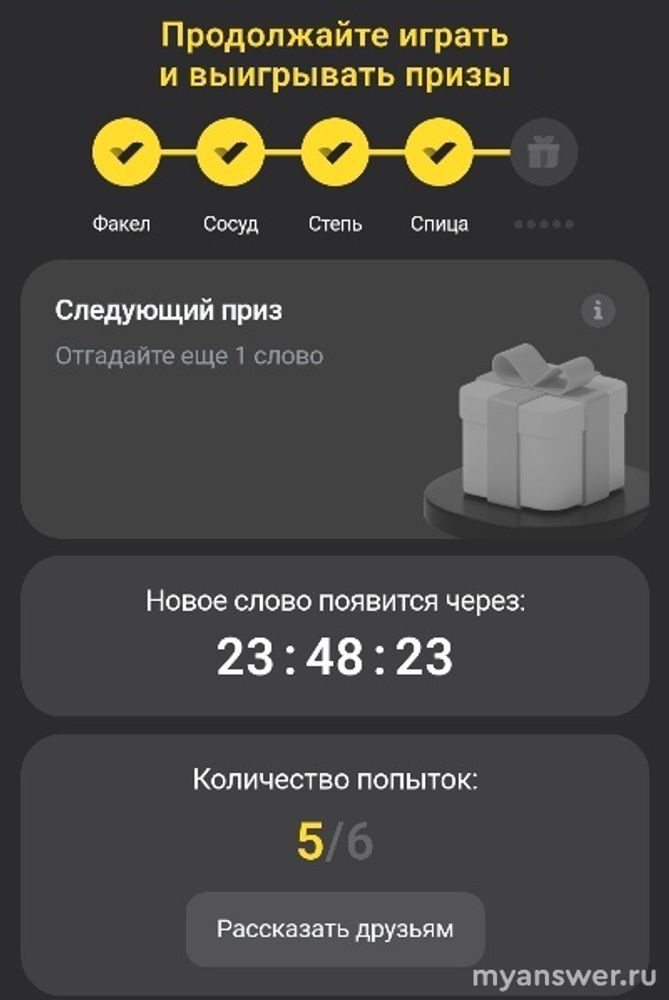Open the info icon in Следующий приз
Screen dimensions: 669x1000
[598, 311]
